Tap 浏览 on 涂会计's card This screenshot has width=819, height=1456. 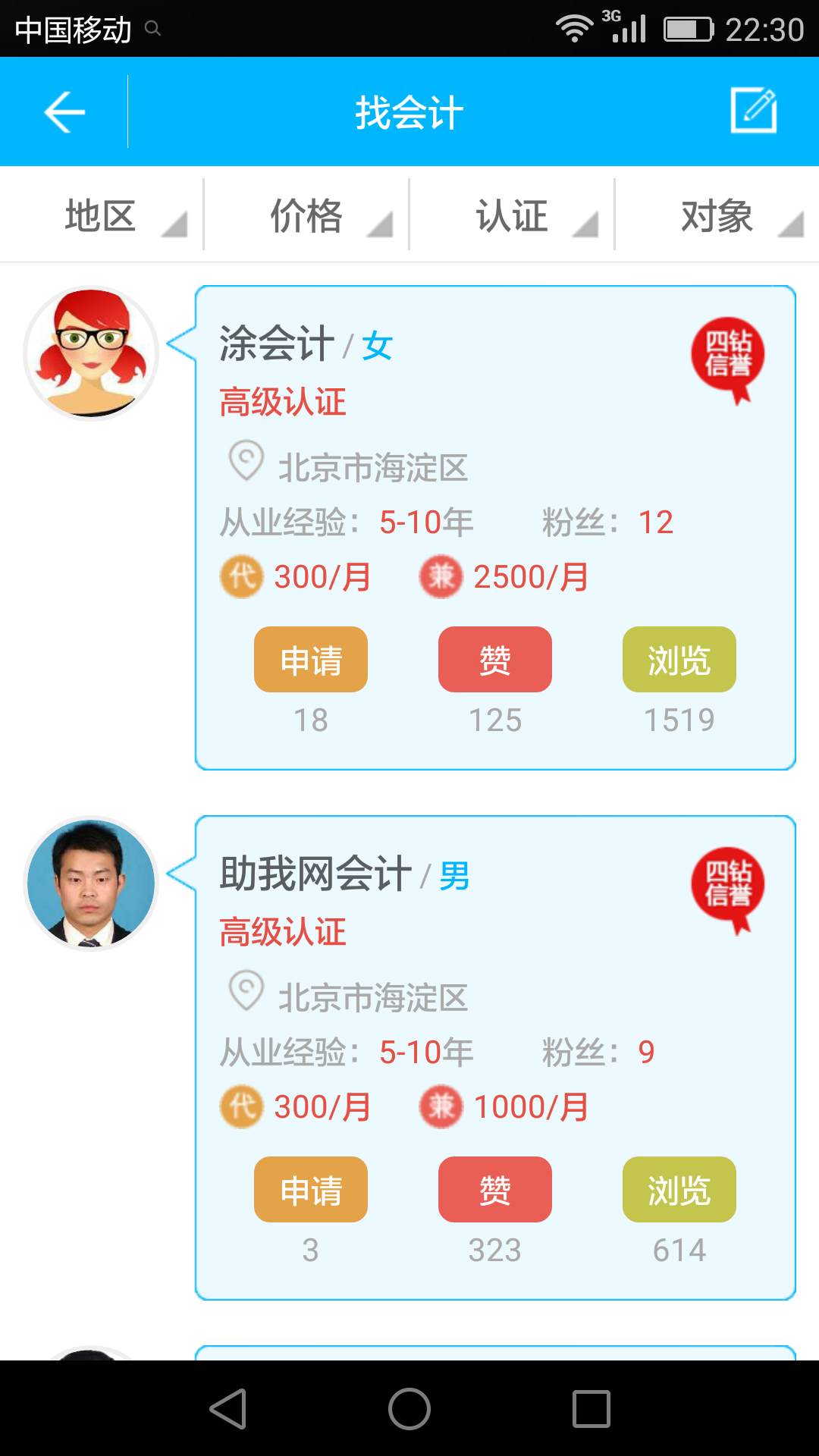679,659
